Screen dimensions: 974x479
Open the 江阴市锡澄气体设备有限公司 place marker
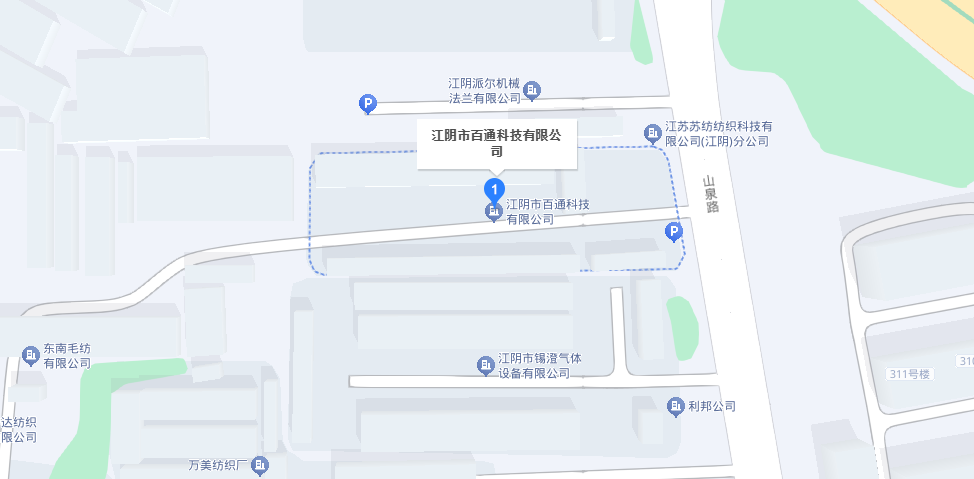point(486,365)
